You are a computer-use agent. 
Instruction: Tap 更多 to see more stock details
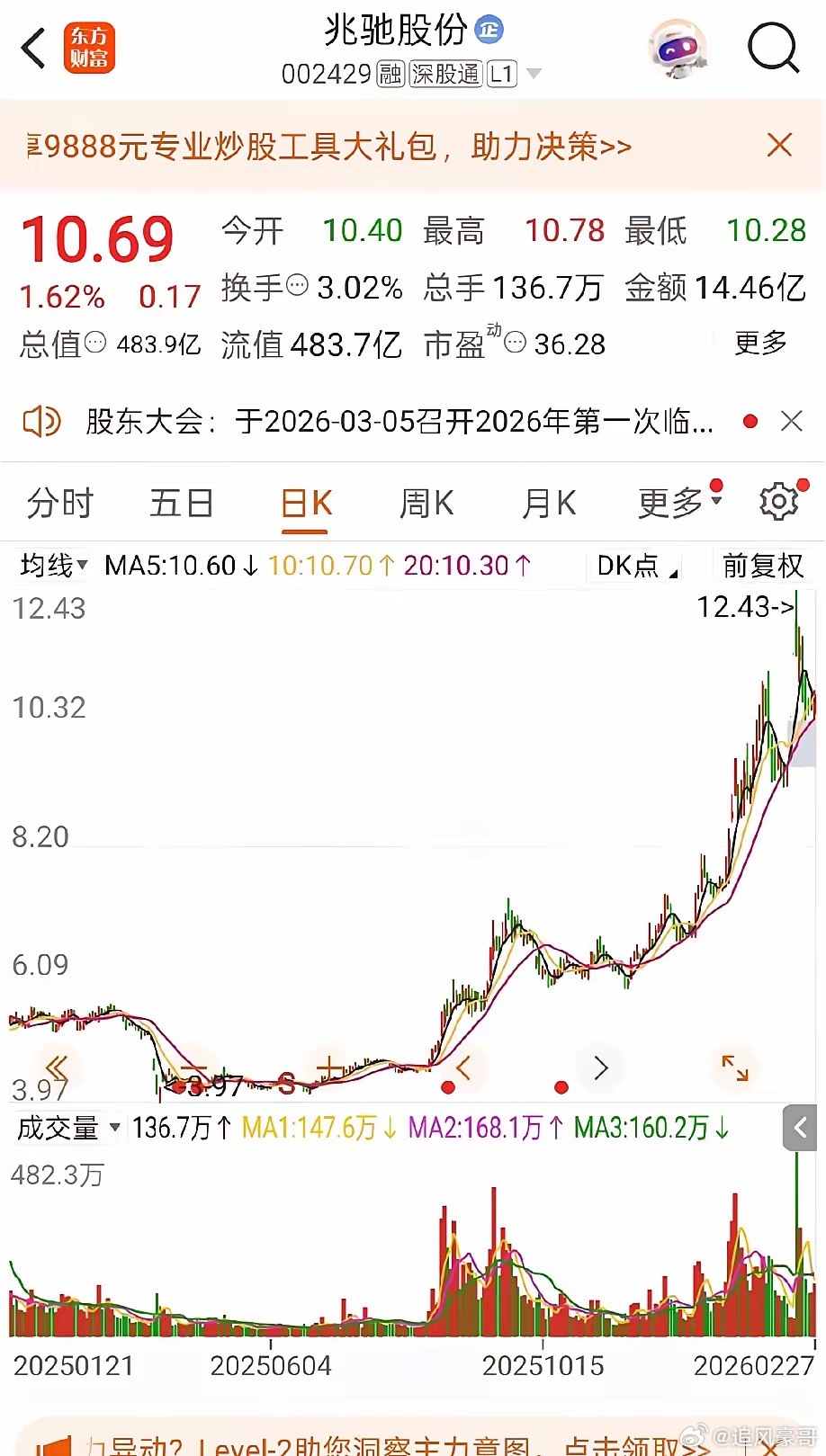(x=760, y=344)
